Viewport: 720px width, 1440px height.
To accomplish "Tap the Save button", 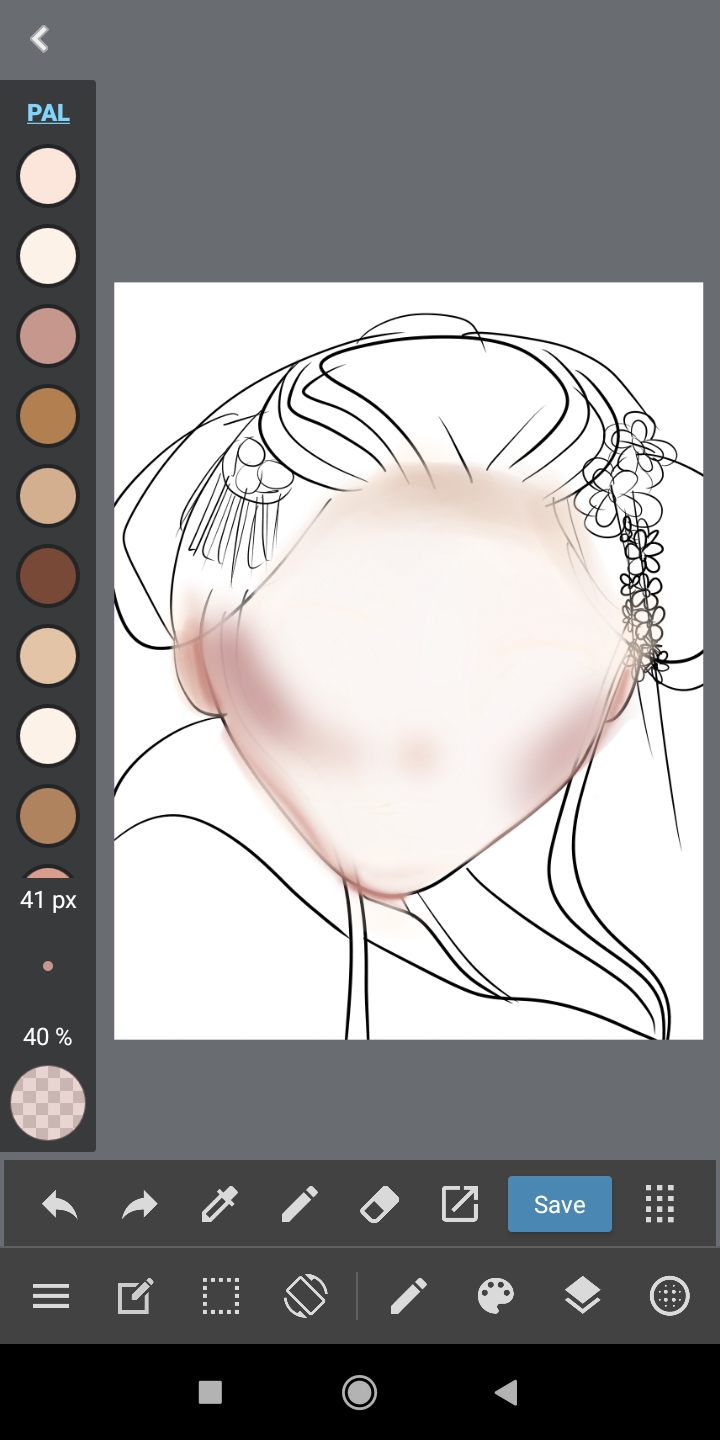I will (x=559, y=1204).
